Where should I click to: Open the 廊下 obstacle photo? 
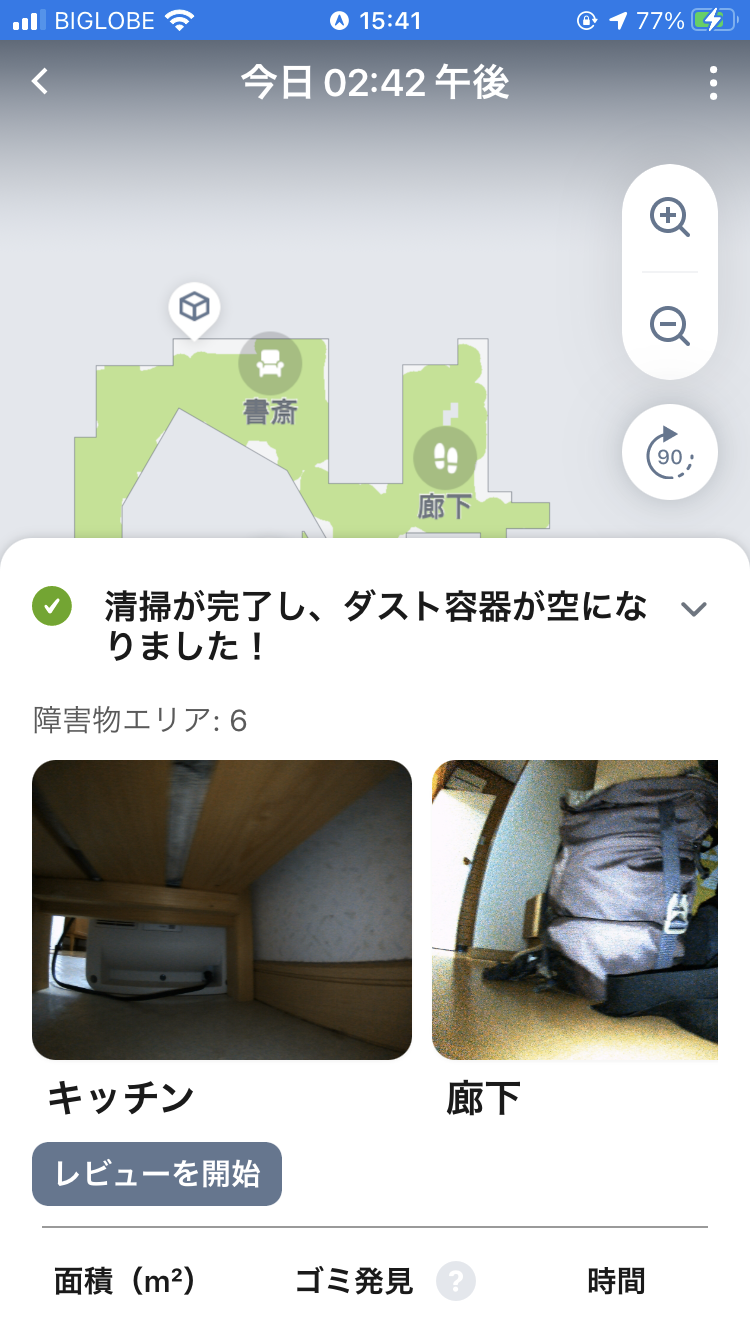pos(575,909)
